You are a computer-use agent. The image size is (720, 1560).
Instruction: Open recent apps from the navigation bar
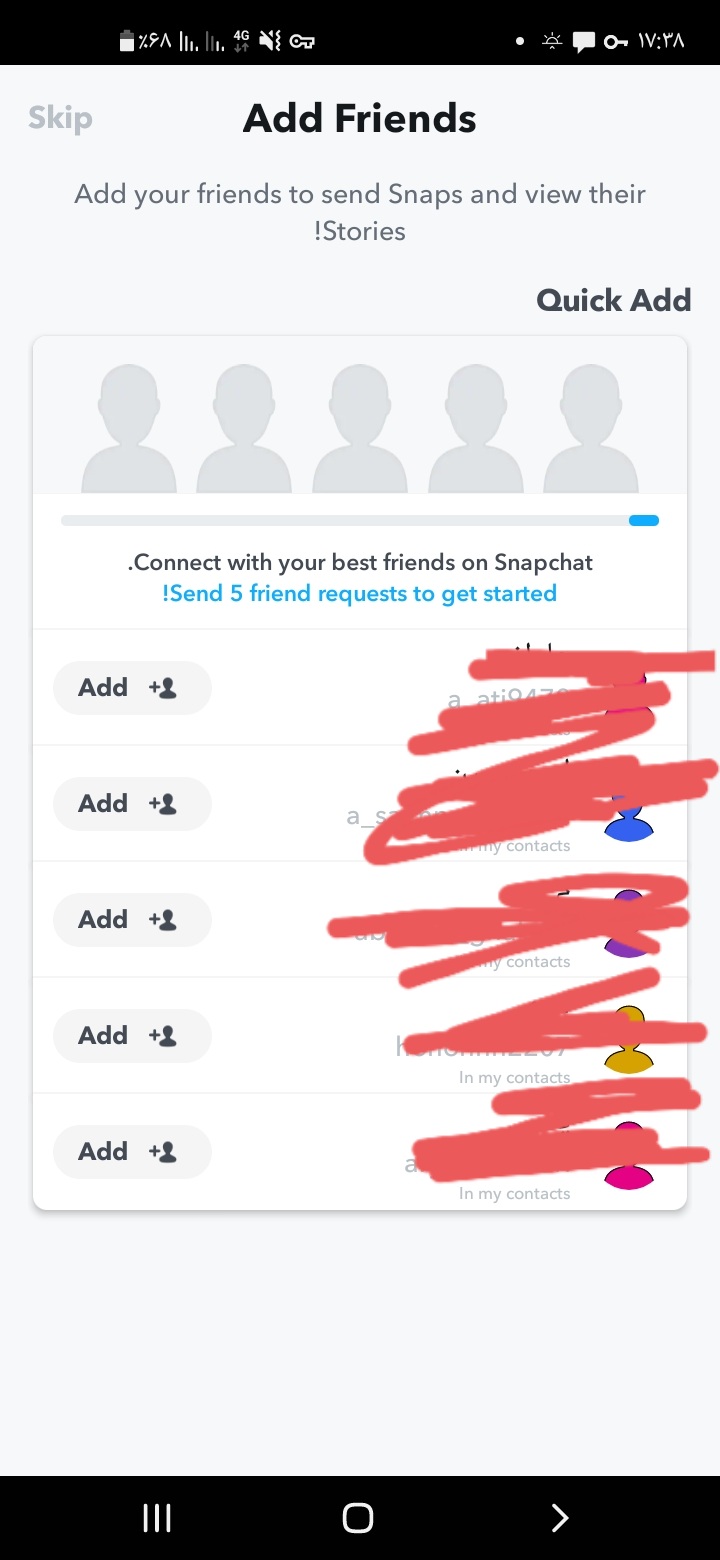[x=157, y=1518]
